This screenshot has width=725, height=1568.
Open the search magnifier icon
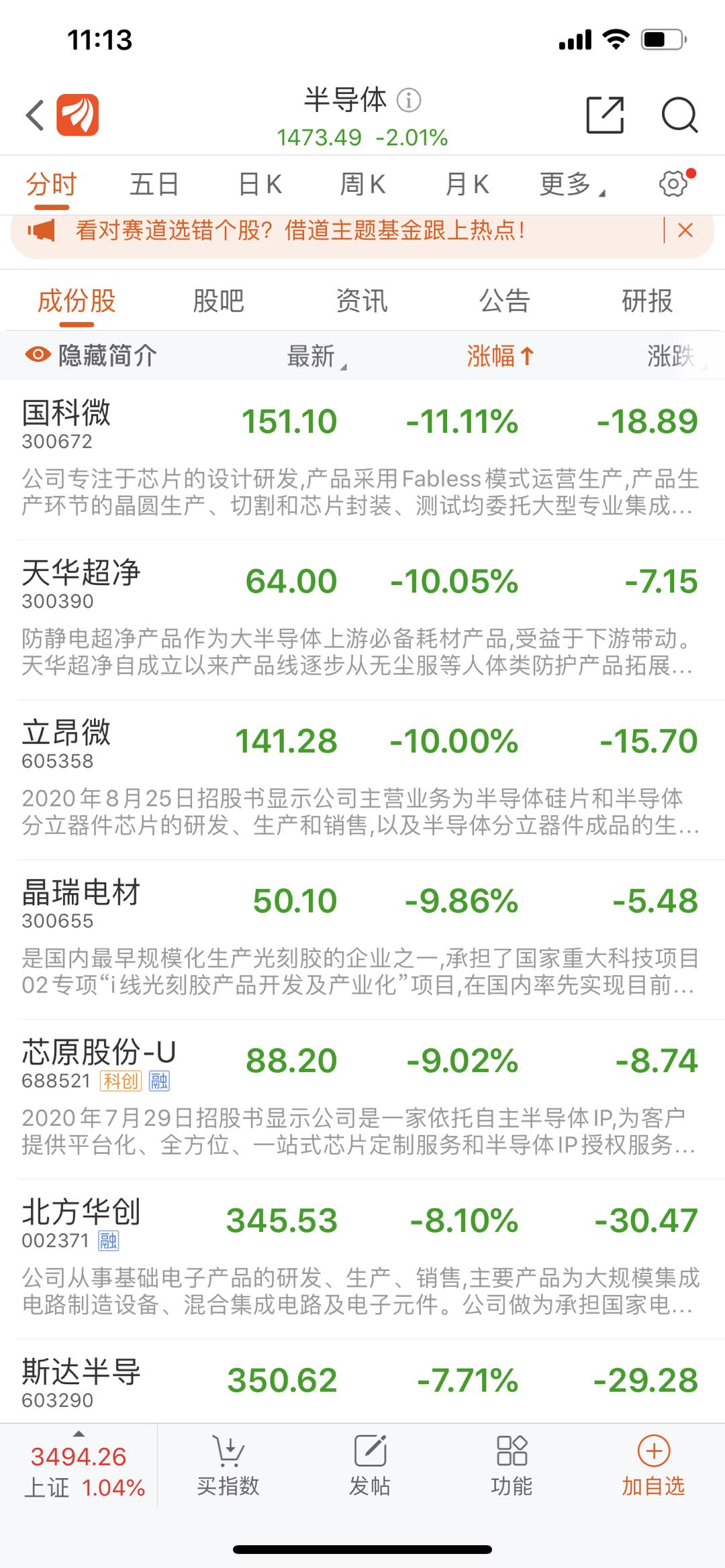click(x=679, y=115)
